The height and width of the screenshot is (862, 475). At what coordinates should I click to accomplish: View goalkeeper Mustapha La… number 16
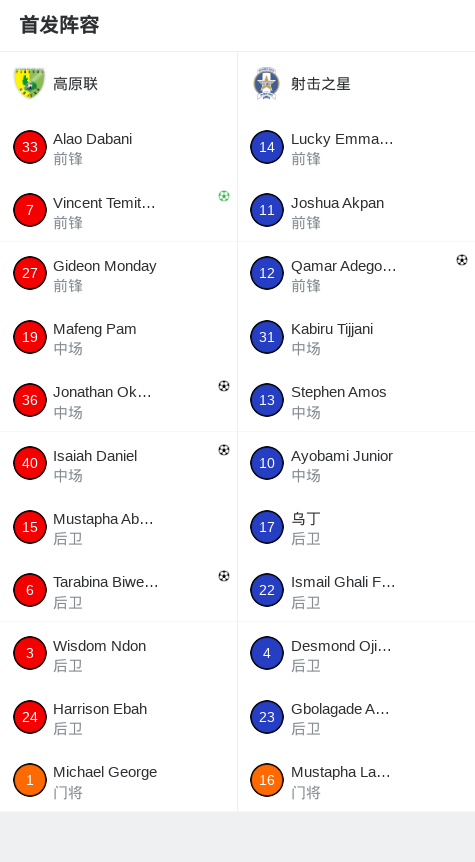(x=356, y=780)
